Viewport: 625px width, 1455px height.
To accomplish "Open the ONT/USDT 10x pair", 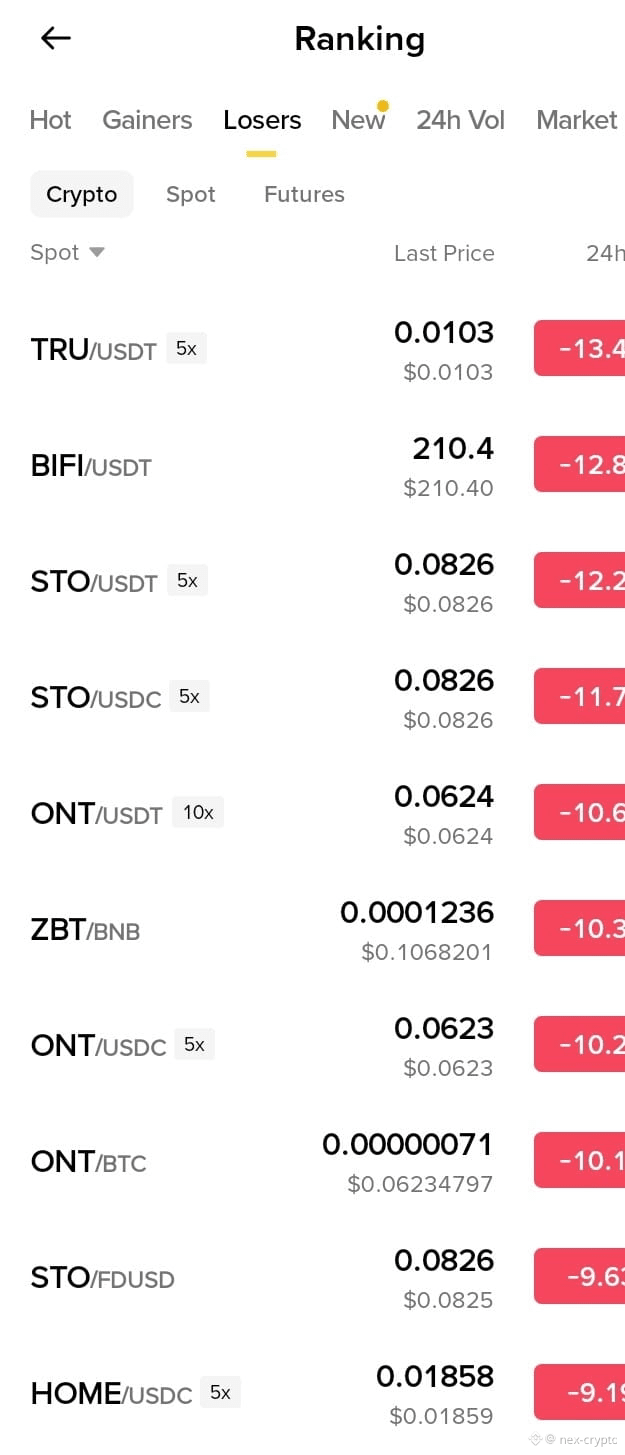I will coord(312,813).
